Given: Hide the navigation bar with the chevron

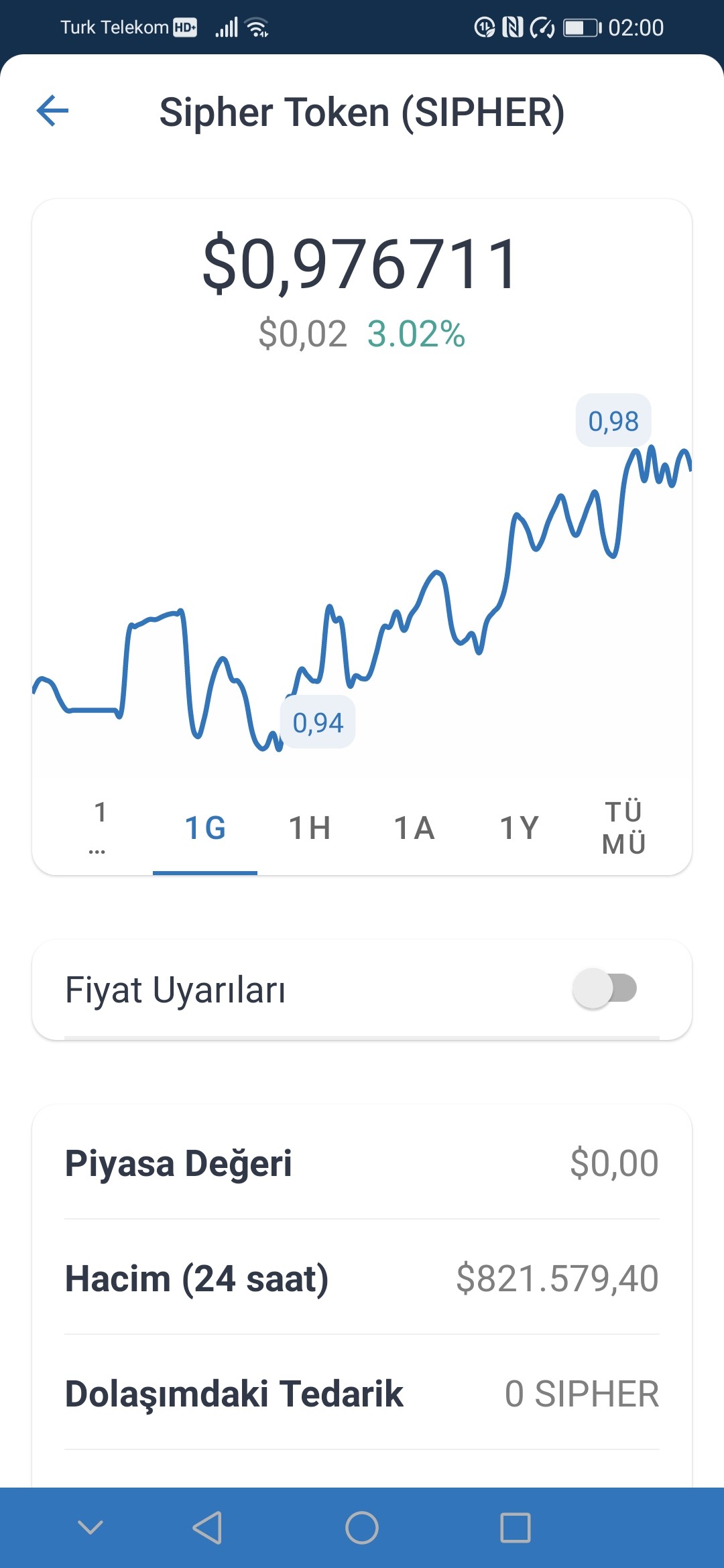Looking at the screenshot, I should [x=90, y=1527].
